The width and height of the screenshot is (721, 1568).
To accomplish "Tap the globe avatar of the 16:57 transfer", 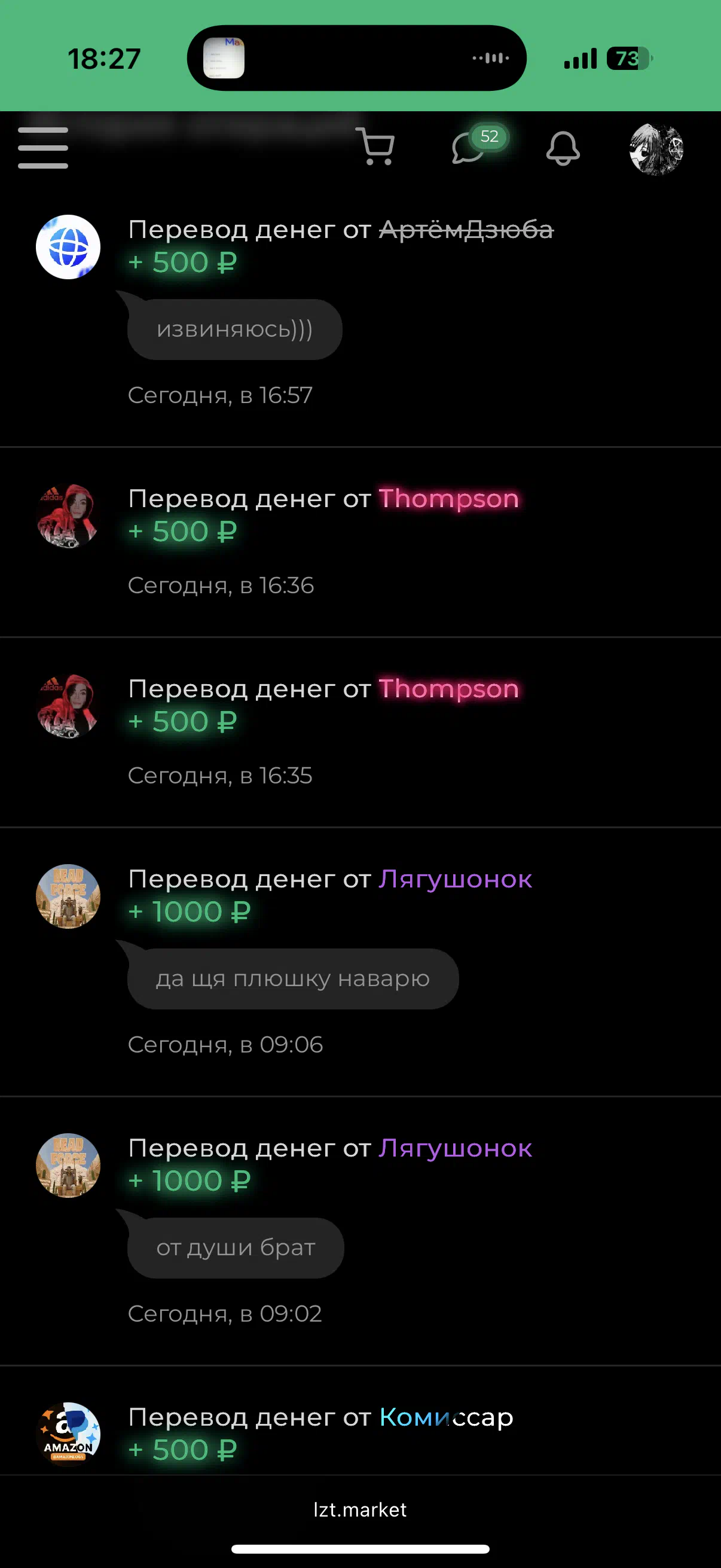I will (68, 246).
